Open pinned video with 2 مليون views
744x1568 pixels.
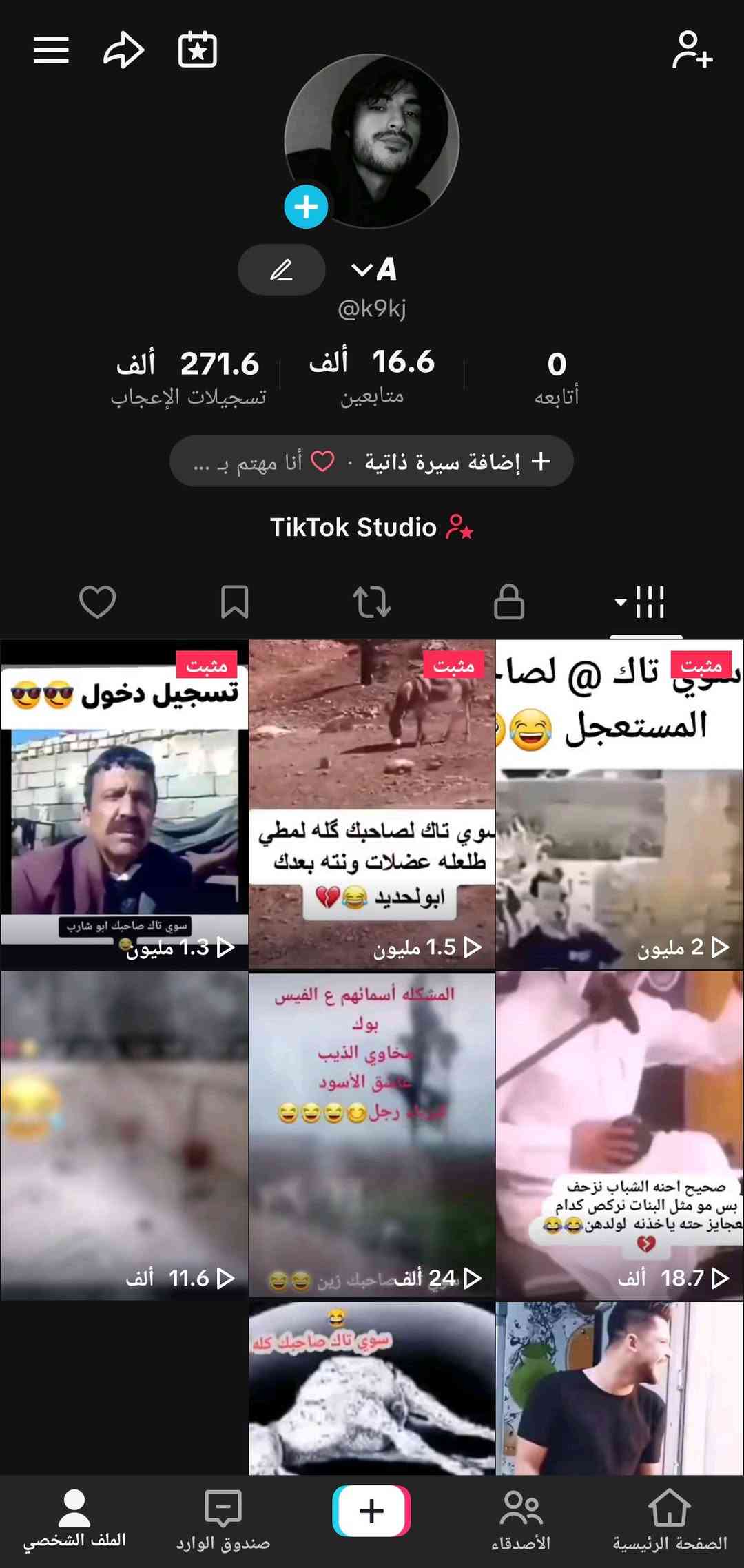click(x=619, y=804)
